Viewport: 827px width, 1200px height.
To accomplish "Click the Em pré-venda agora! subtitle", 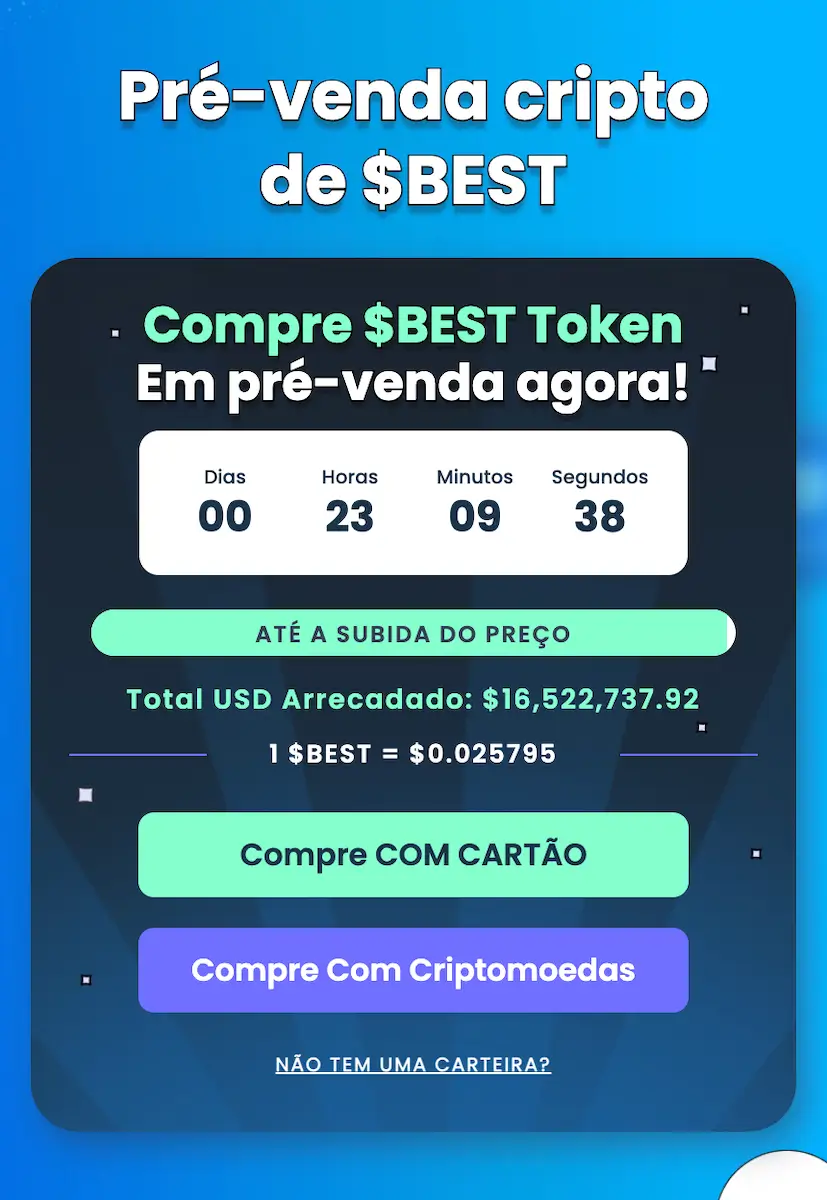I will 413,383.
